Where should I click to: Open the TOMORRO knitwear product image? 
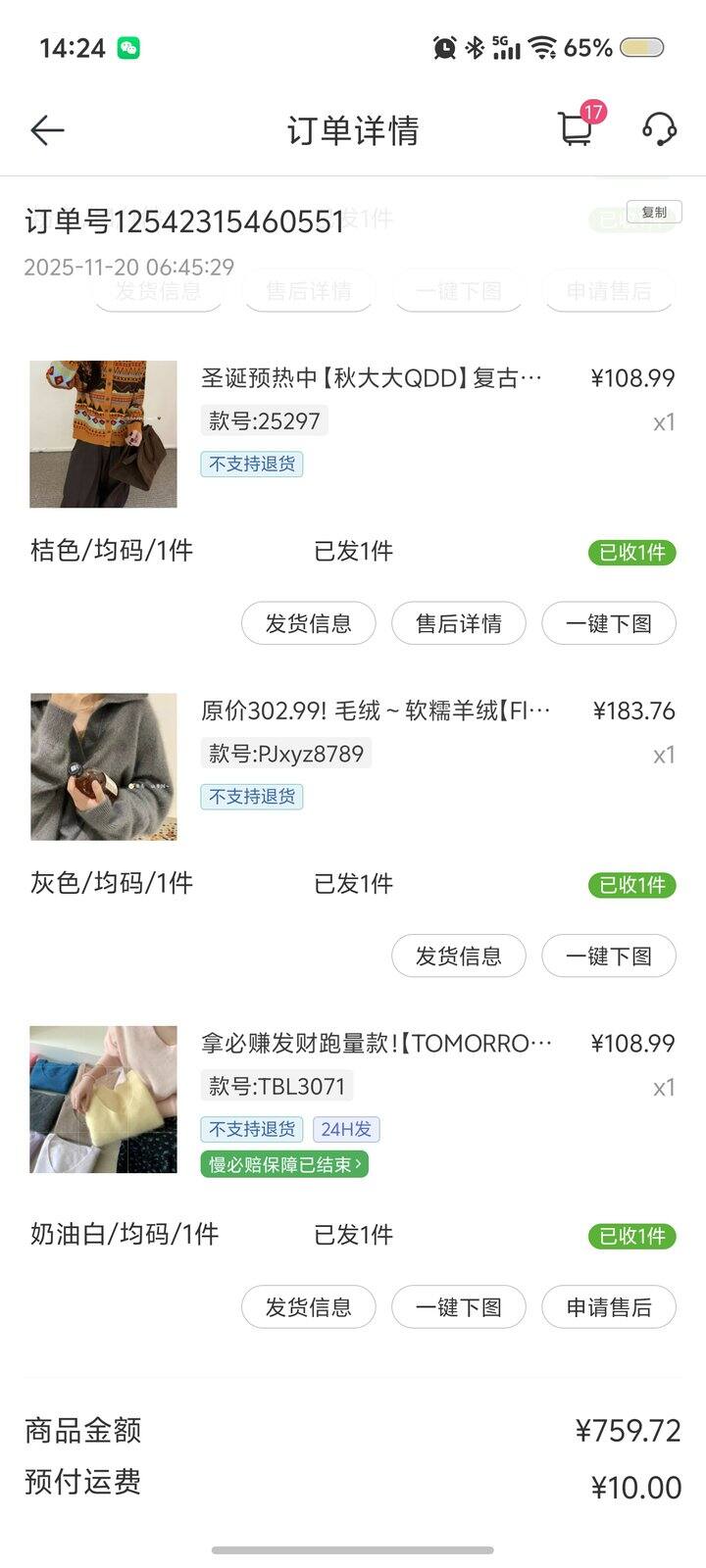103,1100
